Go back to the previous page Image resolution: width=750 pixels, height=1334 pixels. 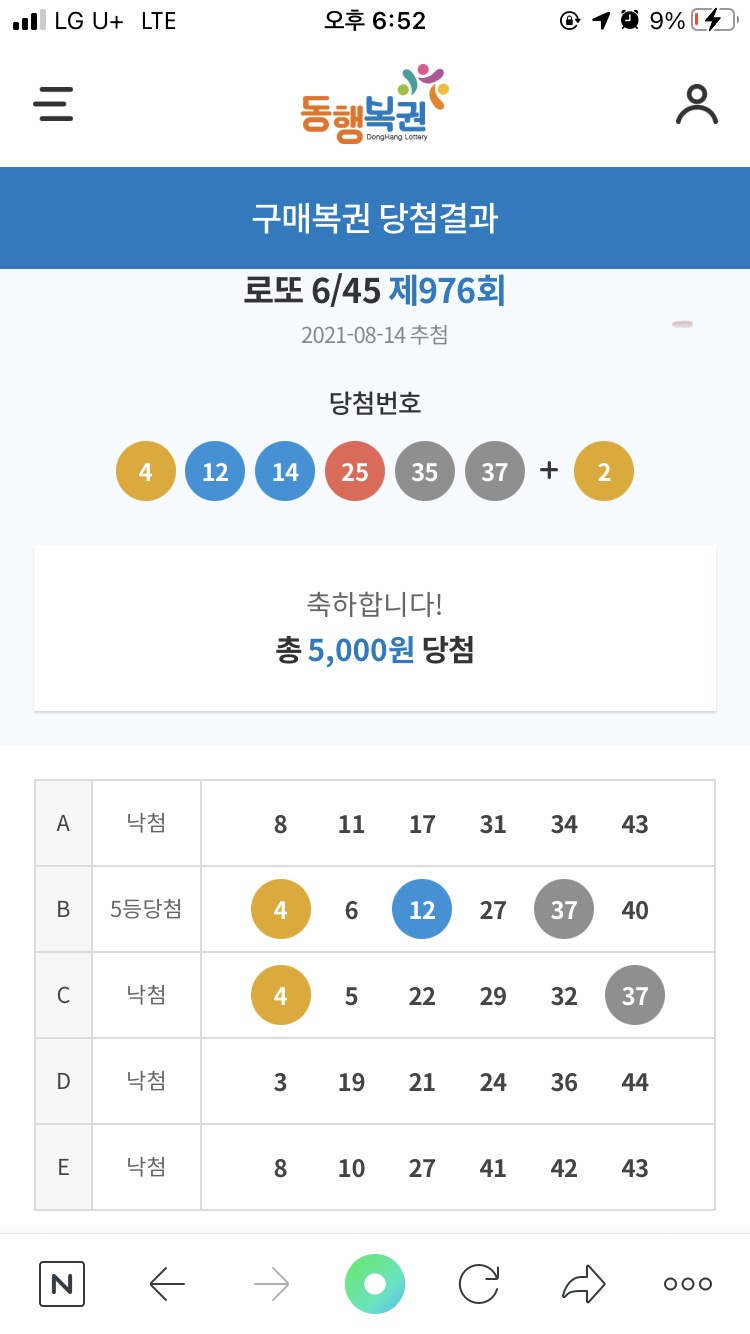pyautogui.click(x=167, y=1284)
